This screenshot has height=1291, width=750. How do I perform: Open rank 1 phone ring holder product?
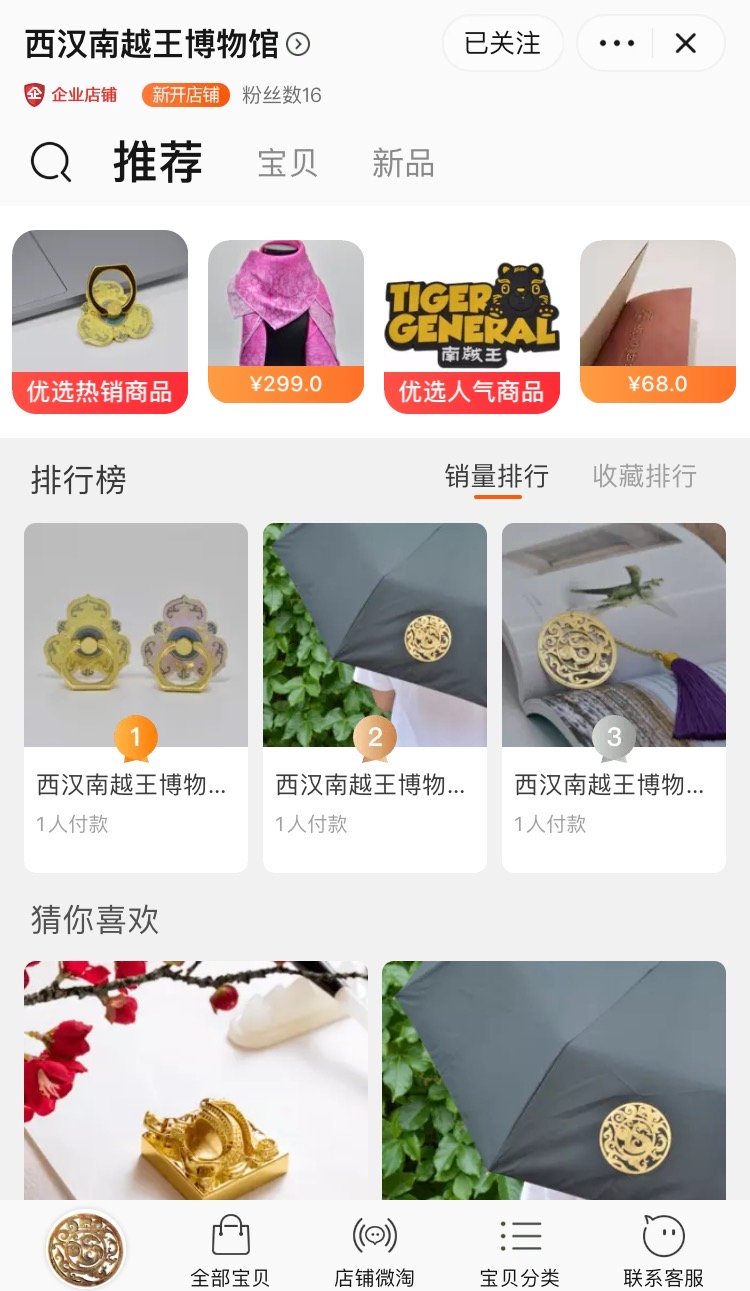point(136,696)
